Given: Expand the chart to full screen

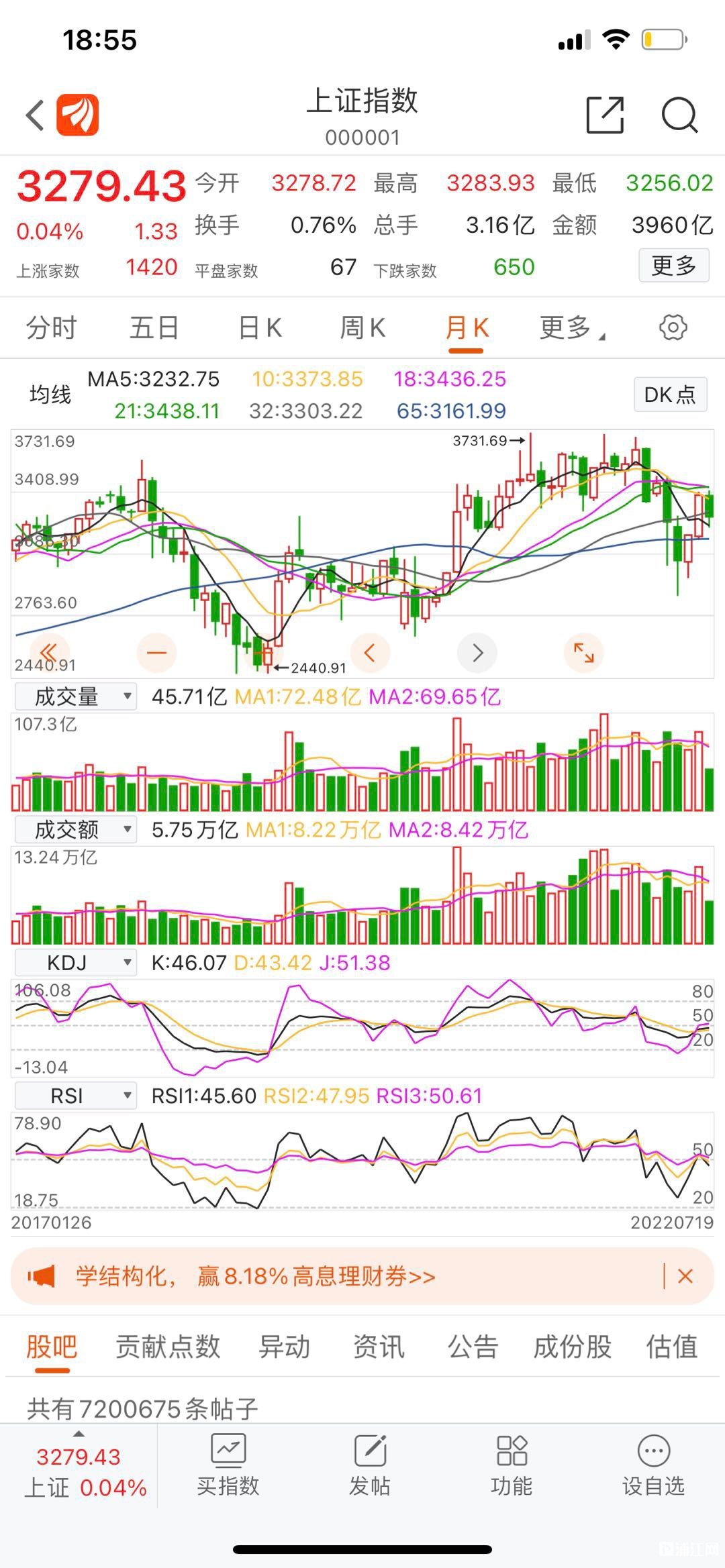Looking at the screenshot, I should 583,652.
